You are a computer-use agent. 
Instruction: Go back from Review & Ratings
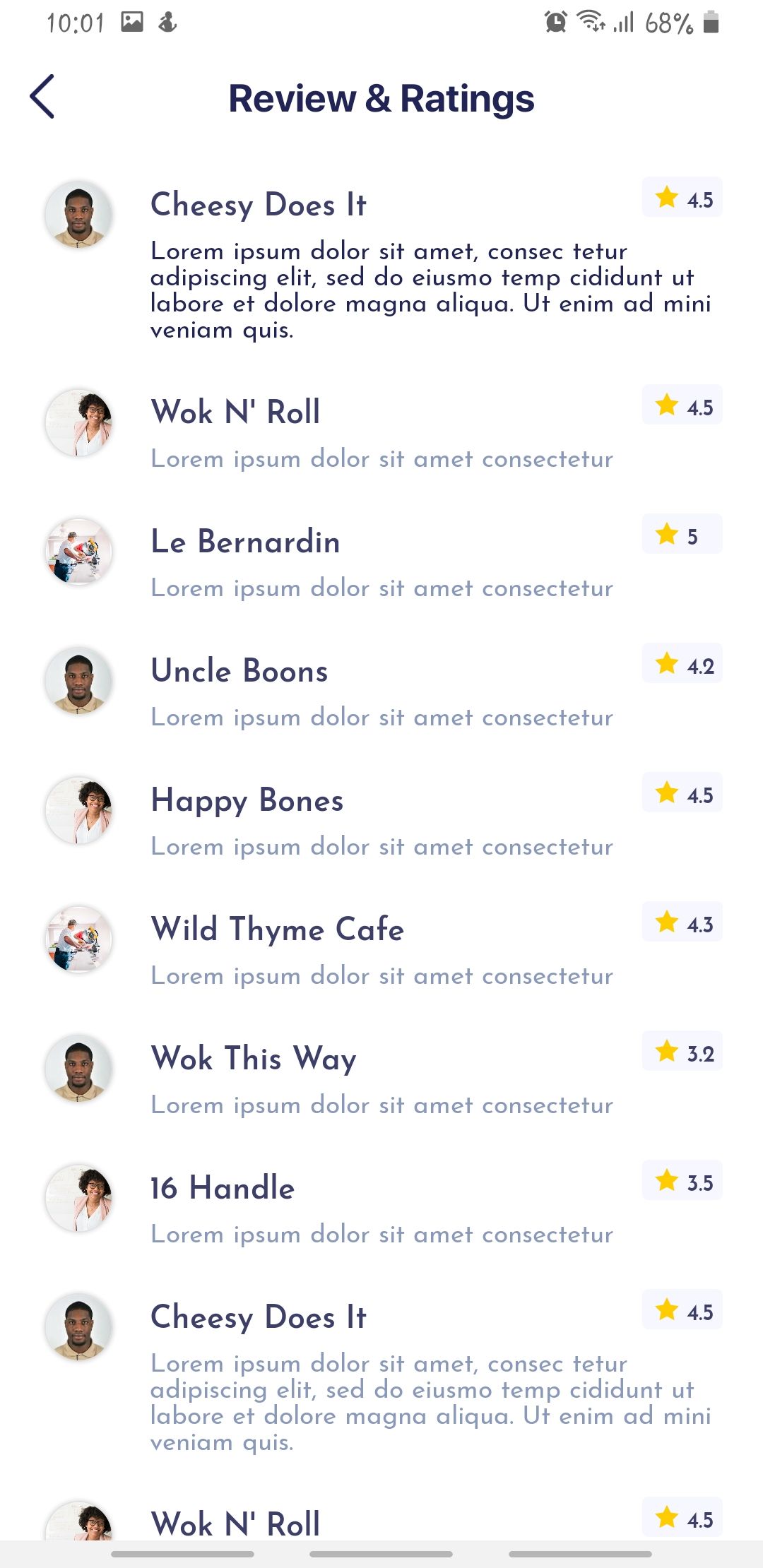pyautogui.click(x=42, y=97)
